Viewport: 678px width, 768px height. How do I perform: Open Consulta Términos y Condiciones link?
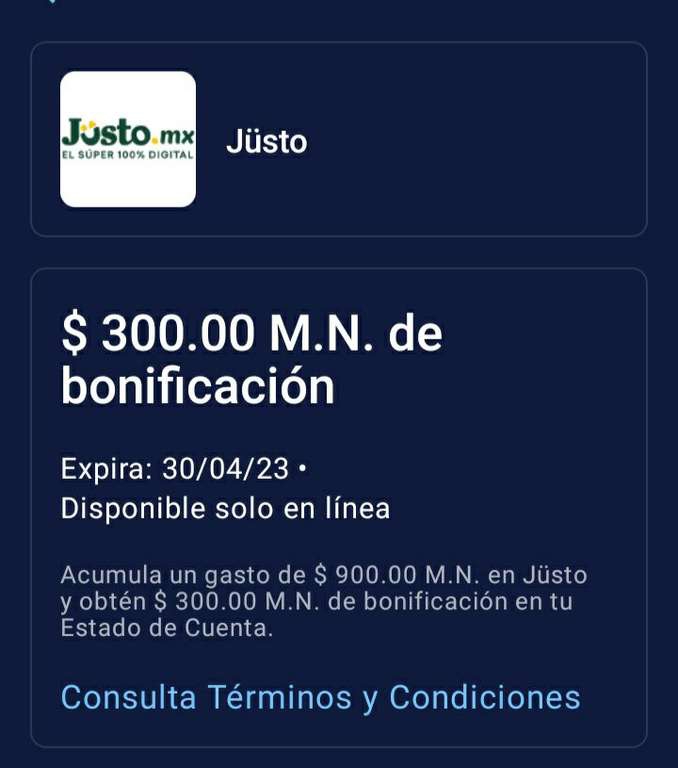click(x=320, y=697)
